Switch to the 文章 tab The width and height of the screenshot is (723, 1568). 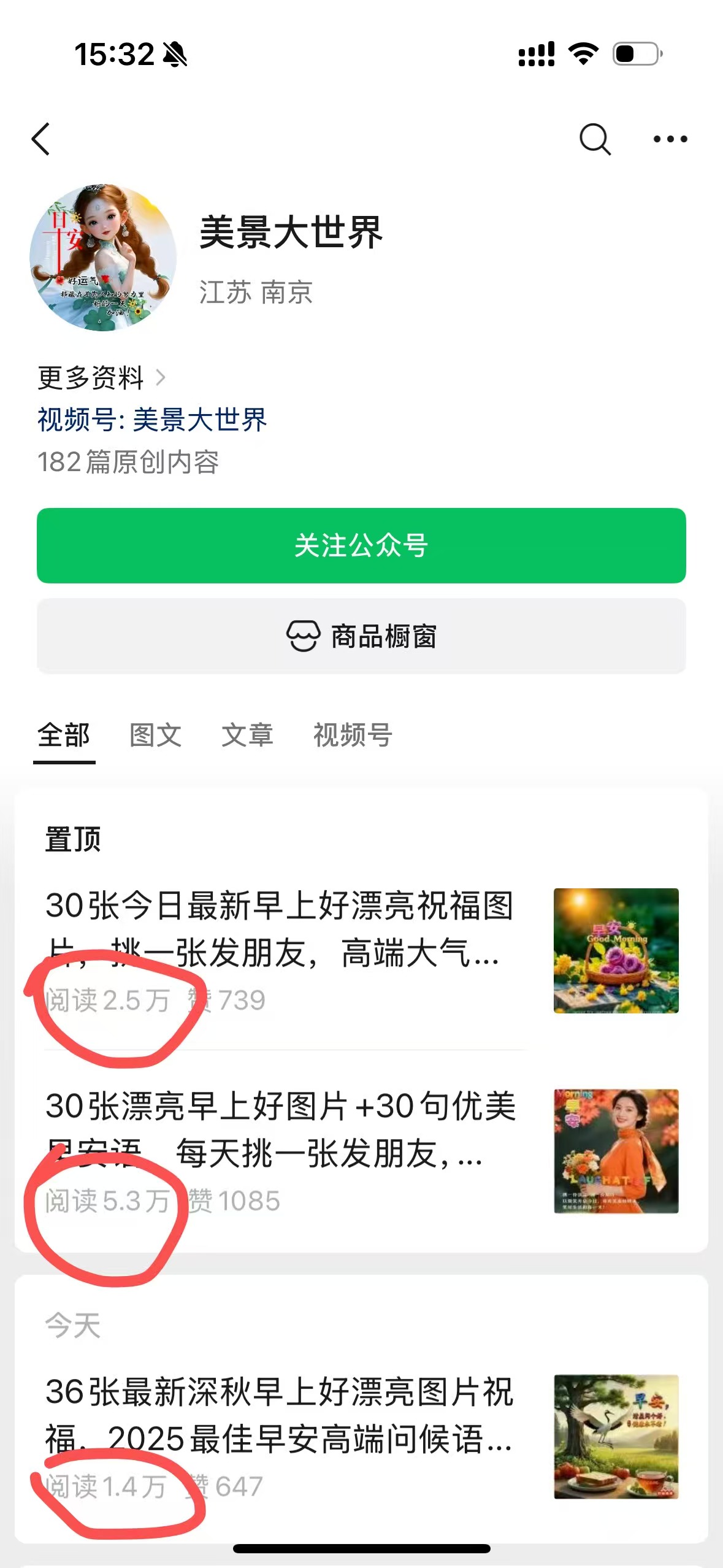[247, 735]
